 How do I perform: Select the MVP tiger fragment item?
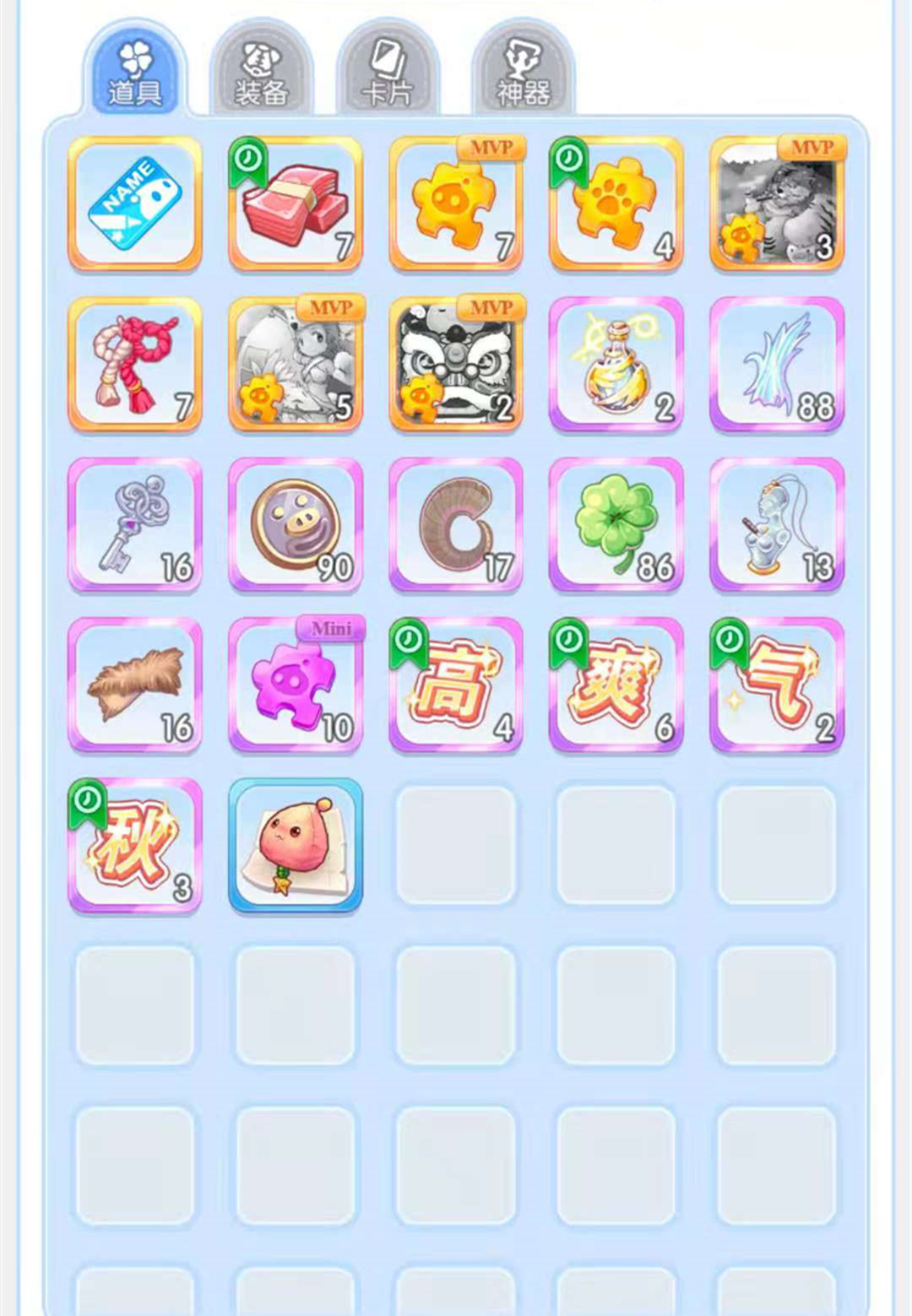click(777, 204)
